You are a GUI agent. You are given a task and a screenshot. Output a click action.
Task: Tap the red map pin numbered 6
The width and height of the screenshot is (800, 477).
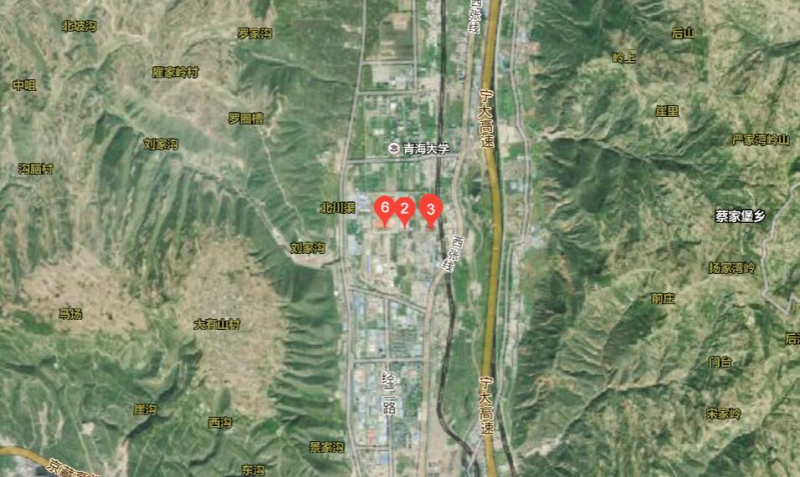pos(384,208)
